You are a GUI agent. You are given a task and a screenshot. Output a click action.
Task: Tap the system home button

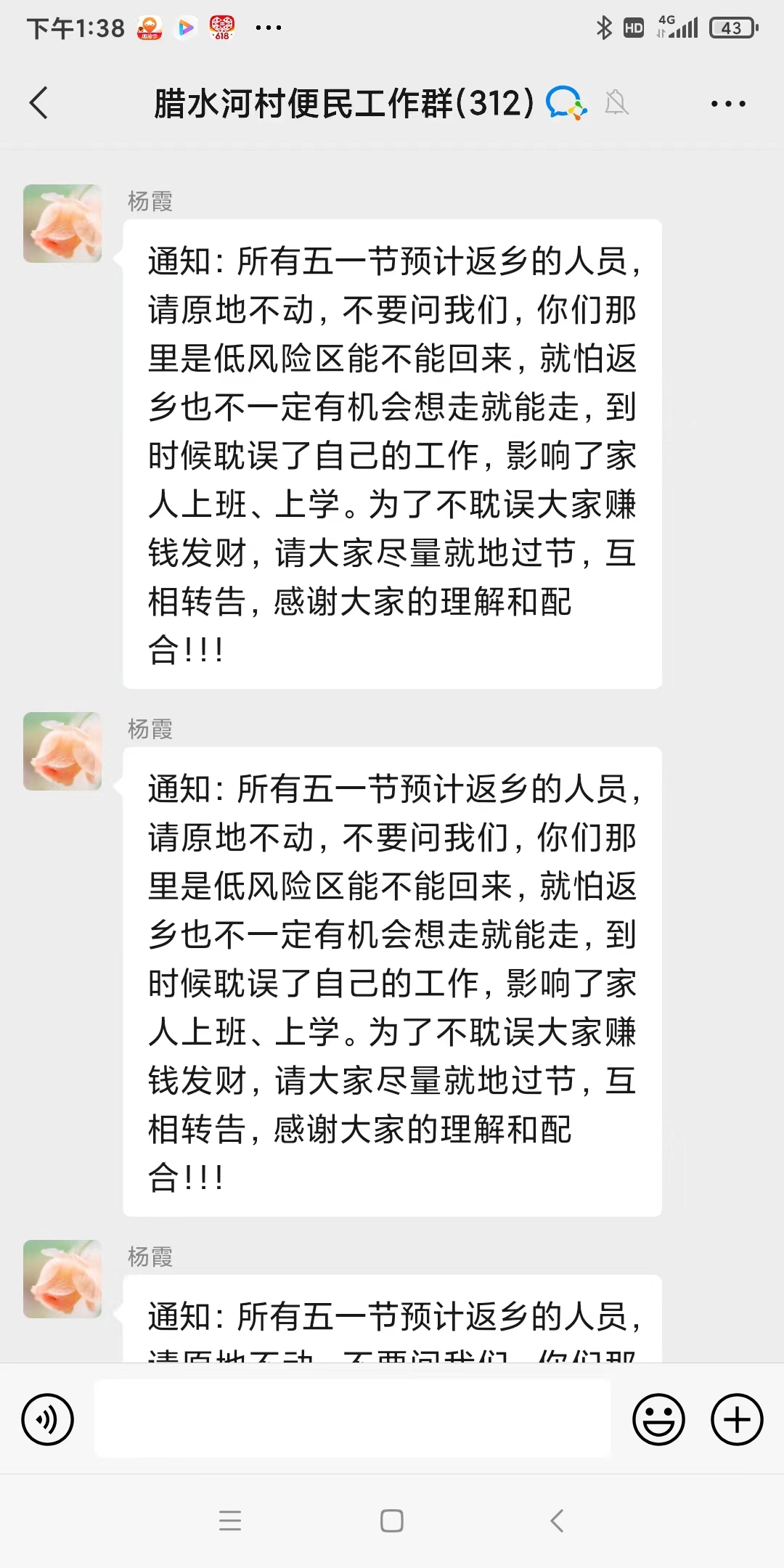tap(392, 1521)
